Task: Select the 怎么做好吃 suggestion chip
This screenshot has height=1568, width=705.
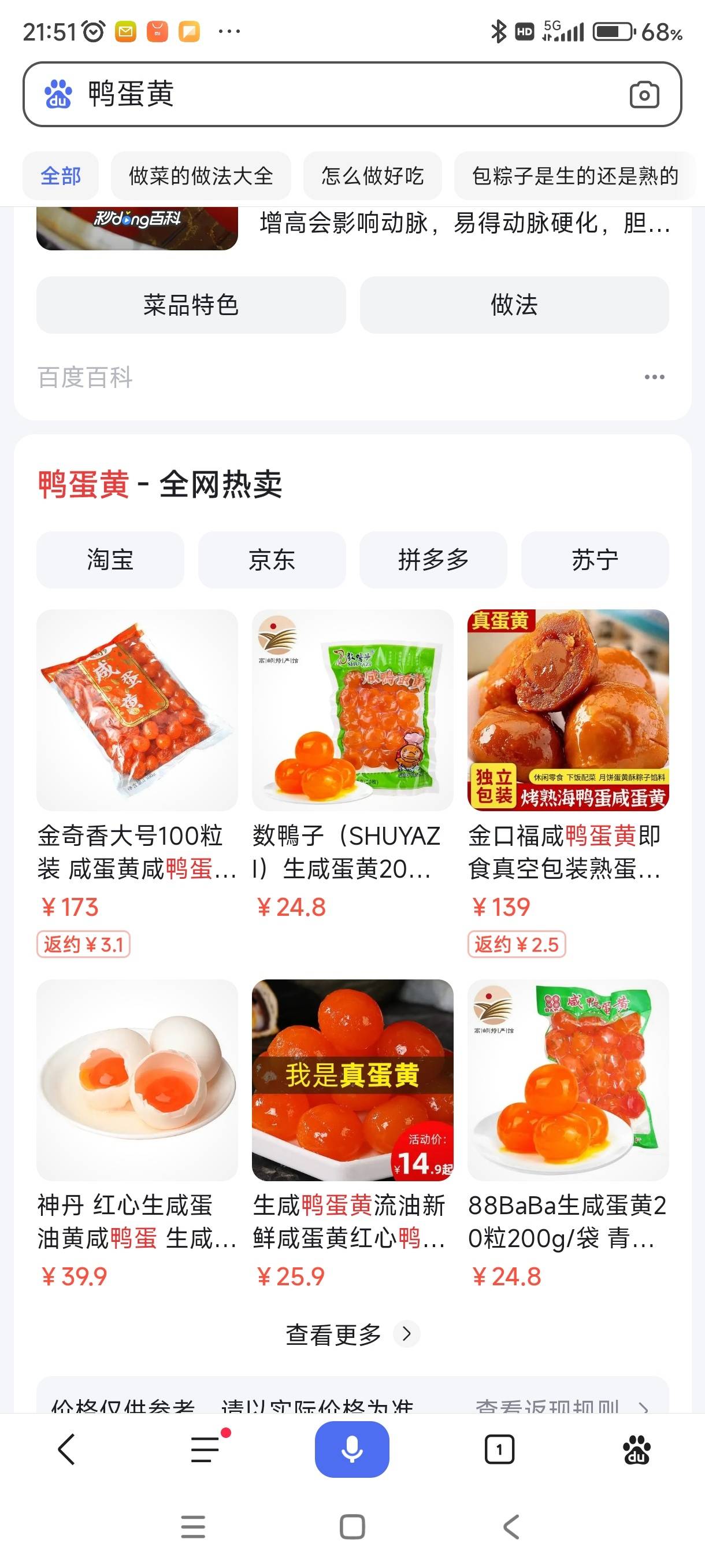Action: pyautogui.click(x=372, y=176)
